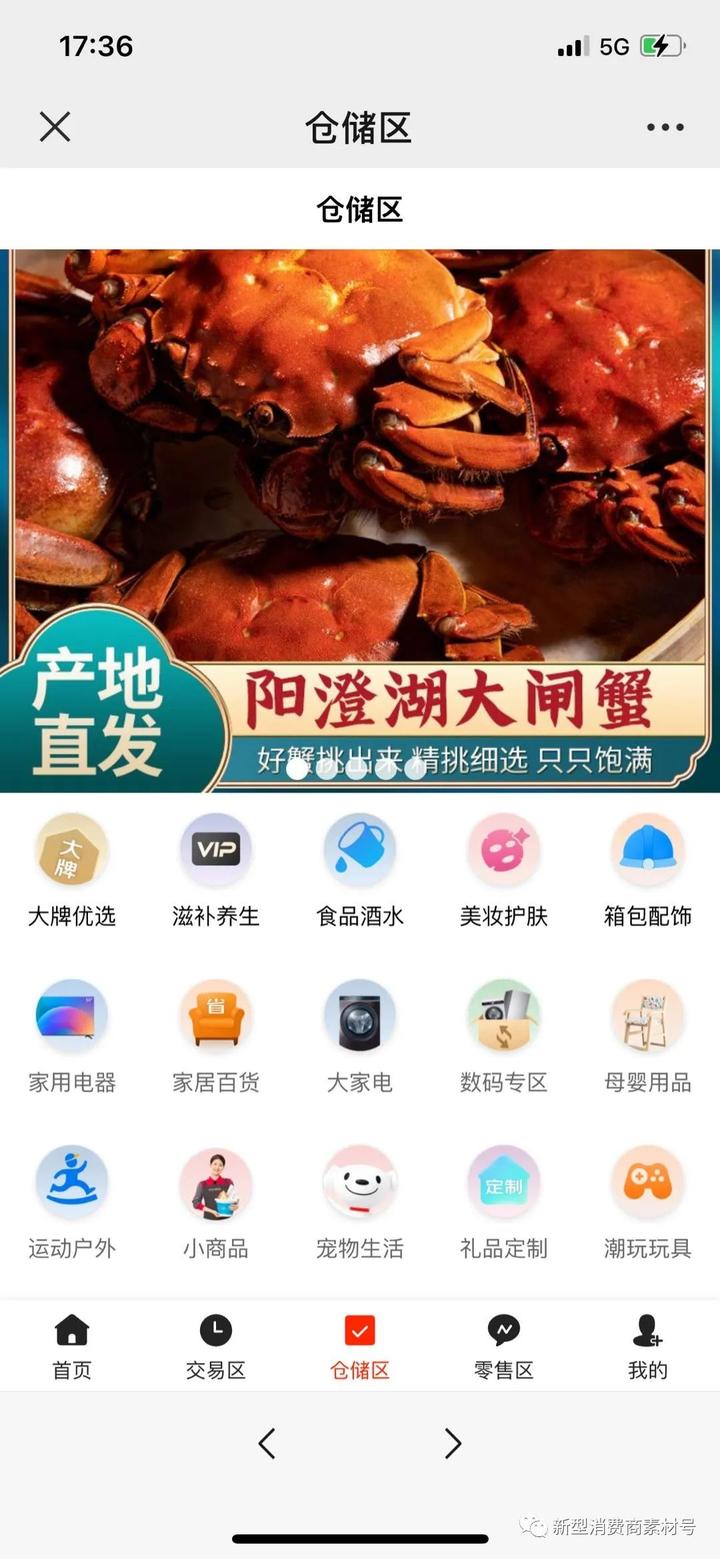The height and width of the screenshot is (1559, 720).
Task: Open 母婴用品 category
Action: coord(648,1036)
